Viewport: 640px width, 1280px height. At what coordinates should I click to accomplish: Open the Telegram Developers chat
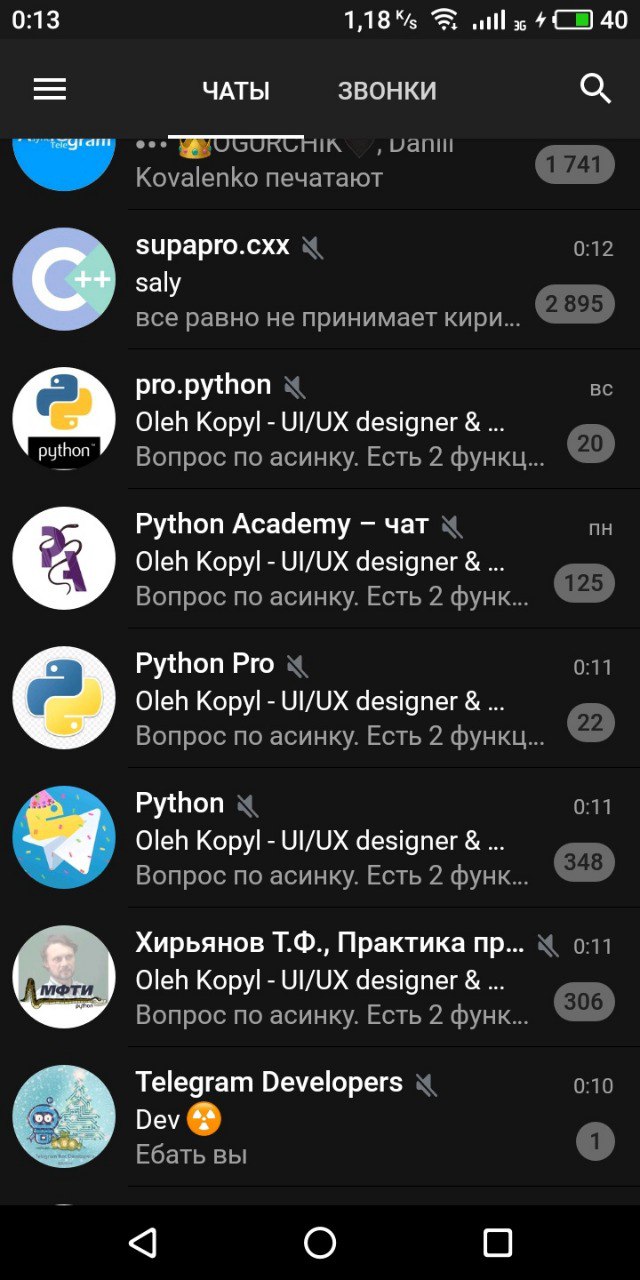(x=320, y=1117)
